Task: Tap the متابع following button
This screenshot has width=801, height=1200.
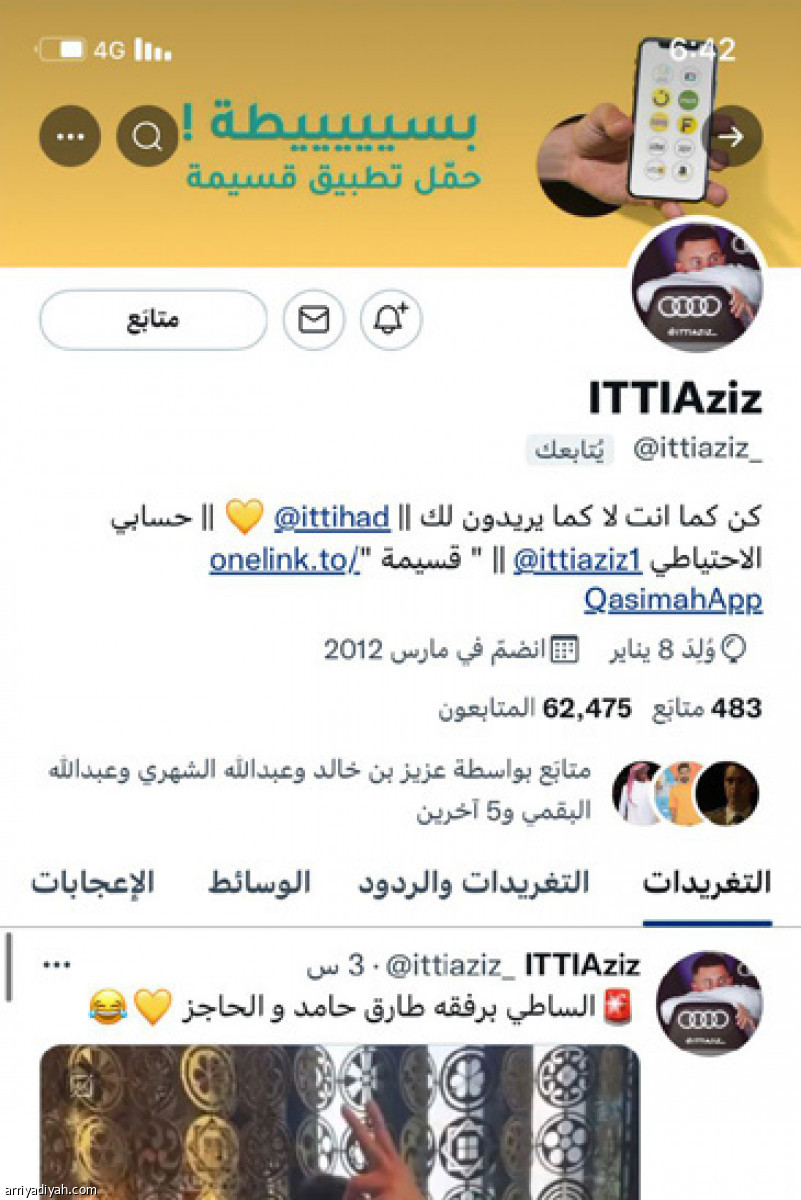Action: (x=153, y=320)
